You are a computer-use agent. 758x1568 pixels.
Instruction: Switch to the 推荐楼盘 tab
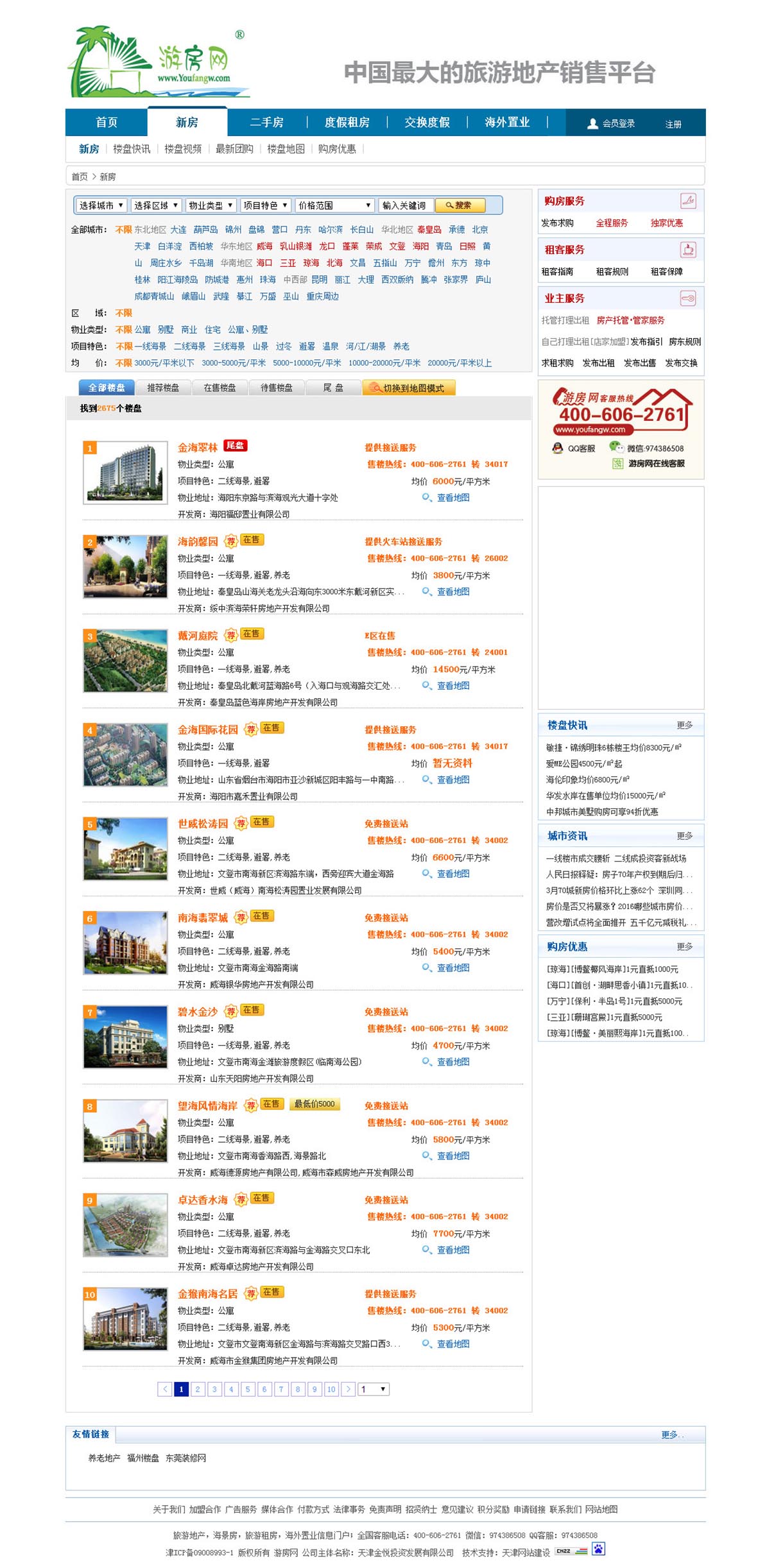coord(163,388)
